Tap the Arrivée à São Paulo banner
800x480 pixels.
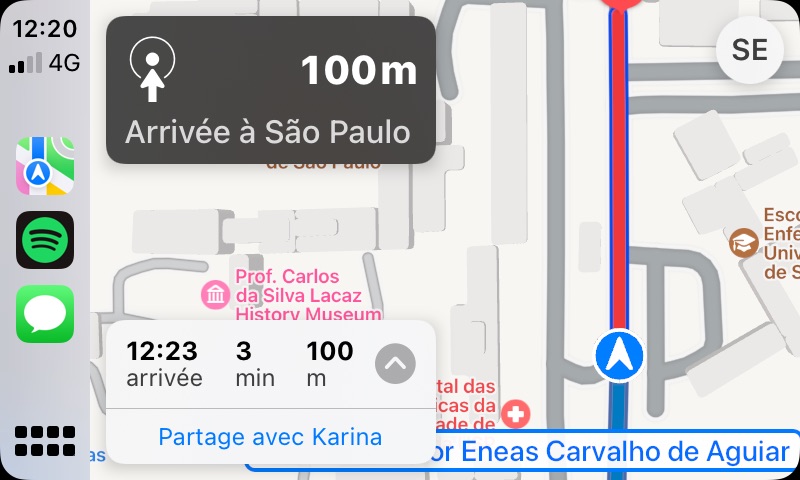[271, 90]
